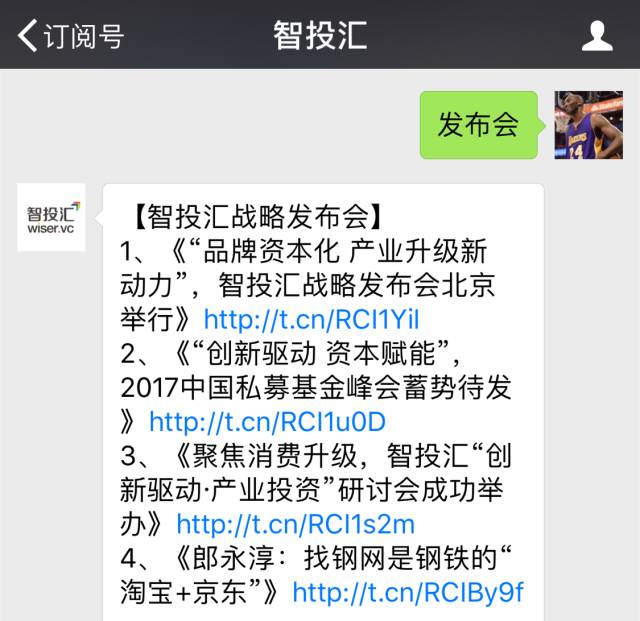640x621 pixels.
Task: Open link http://t.cn/RCIBy9f
Action: pyautogui.click(x=408, y=591)
